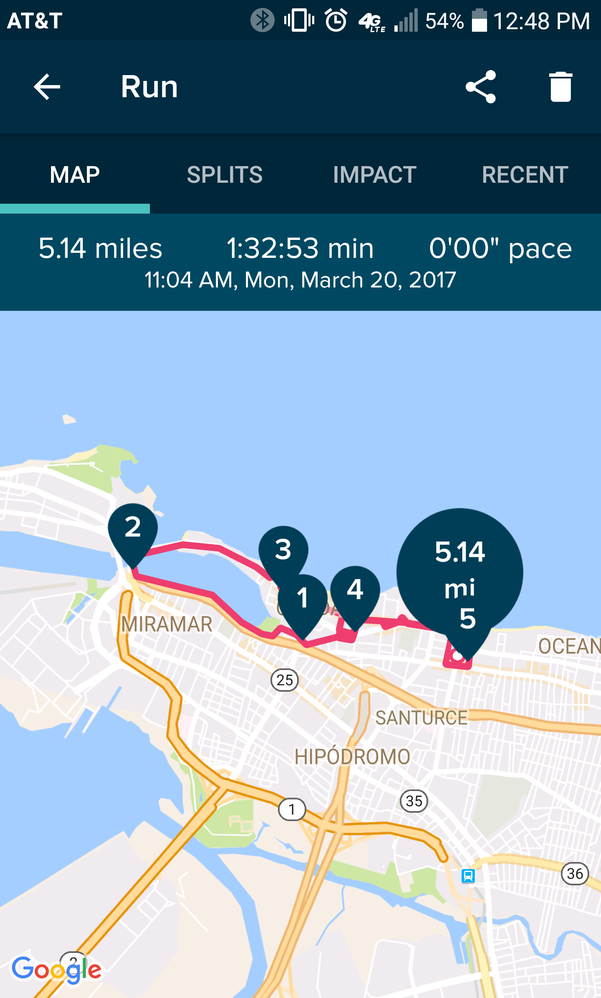The width and height of the screenshot is (601, 998).
Task: View the RECENT tab
Action: 525,175
